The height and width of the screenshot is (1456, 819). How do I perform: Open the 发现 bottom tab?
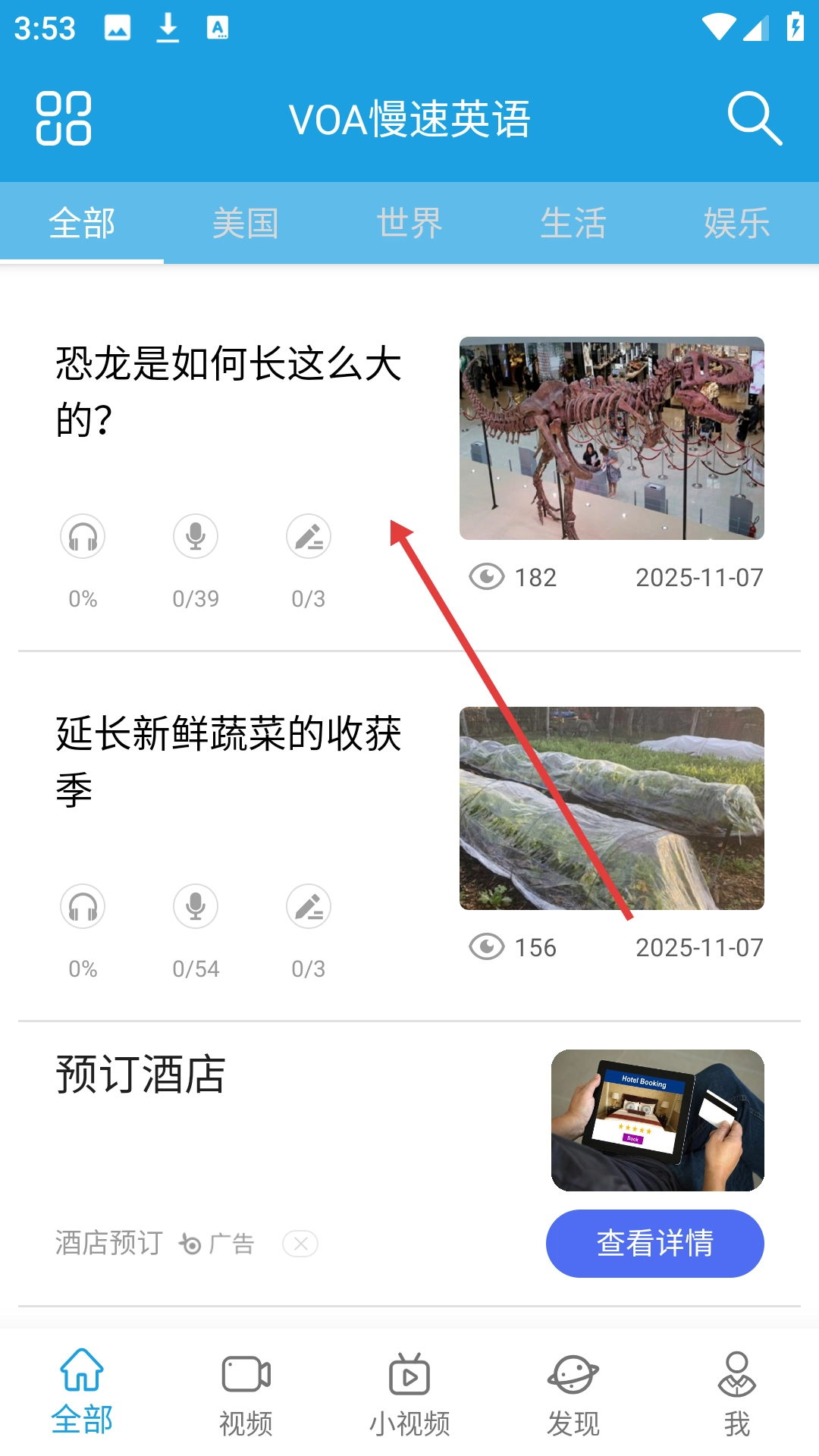[573, 1394]
